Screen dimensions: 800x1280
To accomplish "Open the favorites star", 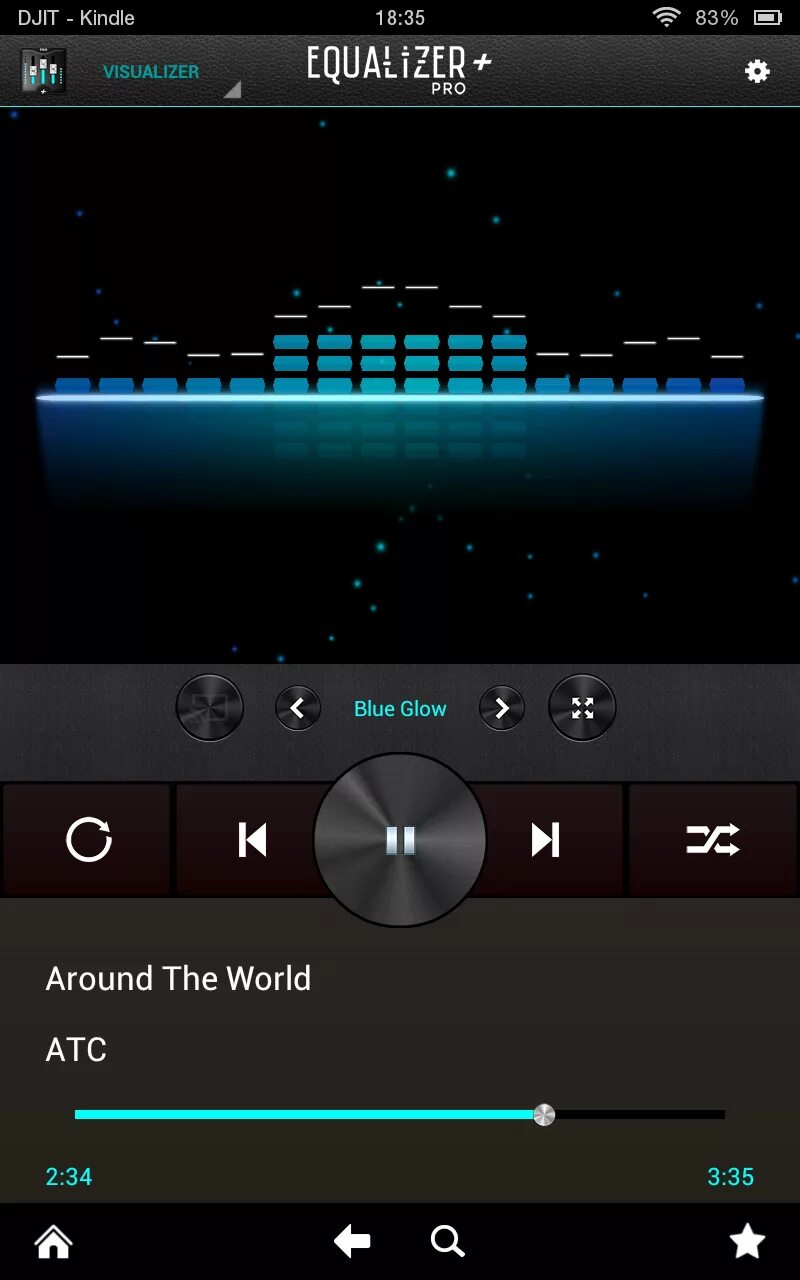I will pyautogui.click(x=747, y=1242).
